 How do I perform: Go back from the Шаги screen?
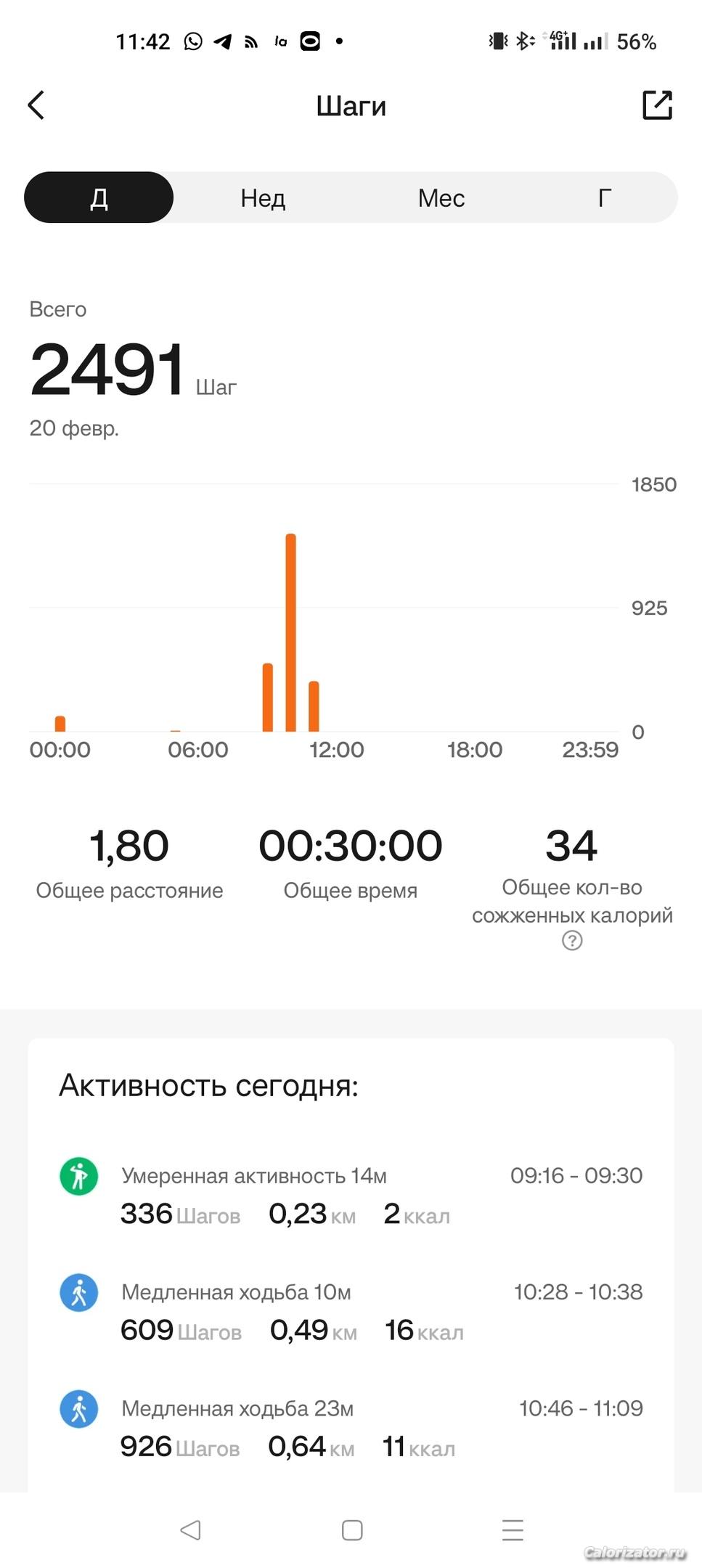tap(36, 105)
